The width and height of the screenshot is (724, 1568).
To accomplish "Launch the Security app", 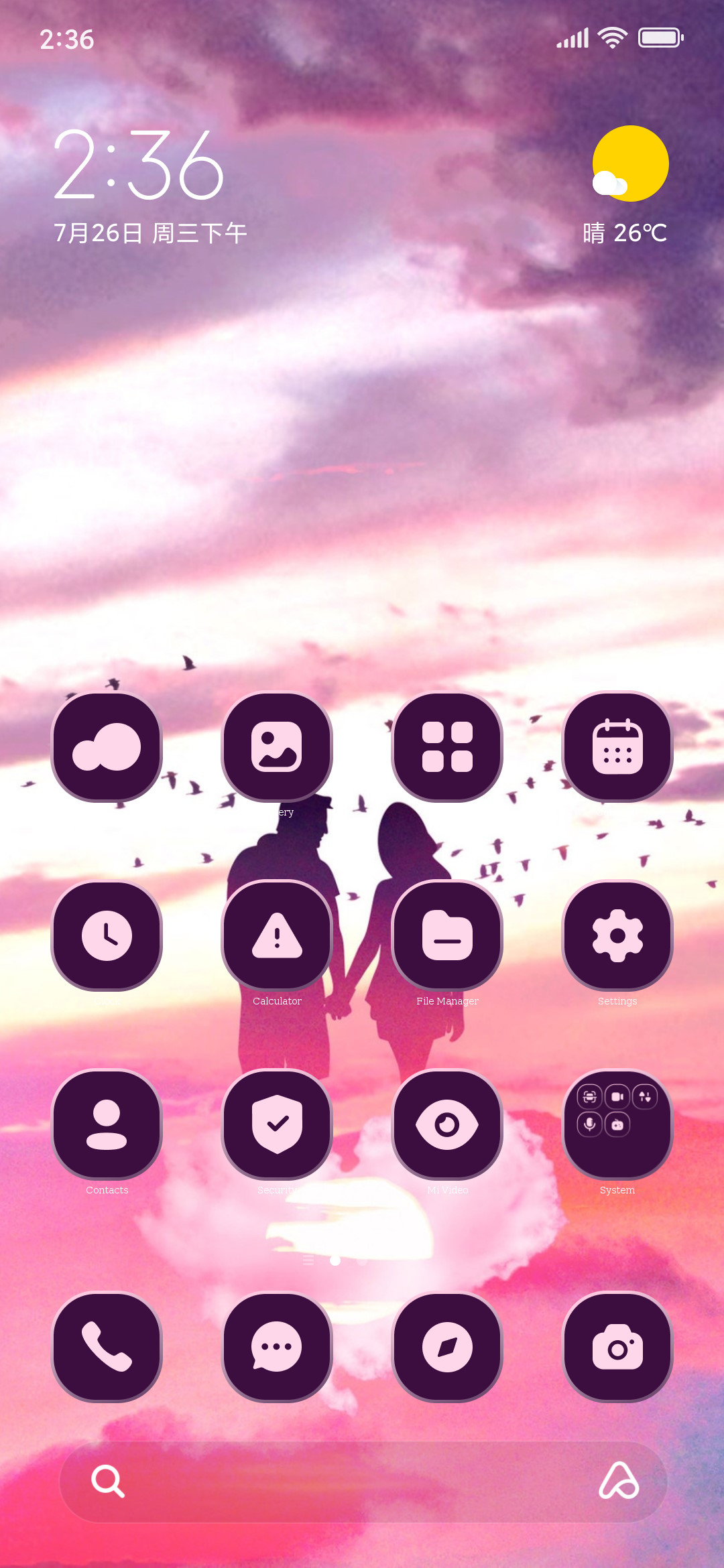I will (x=277, y=1124).
